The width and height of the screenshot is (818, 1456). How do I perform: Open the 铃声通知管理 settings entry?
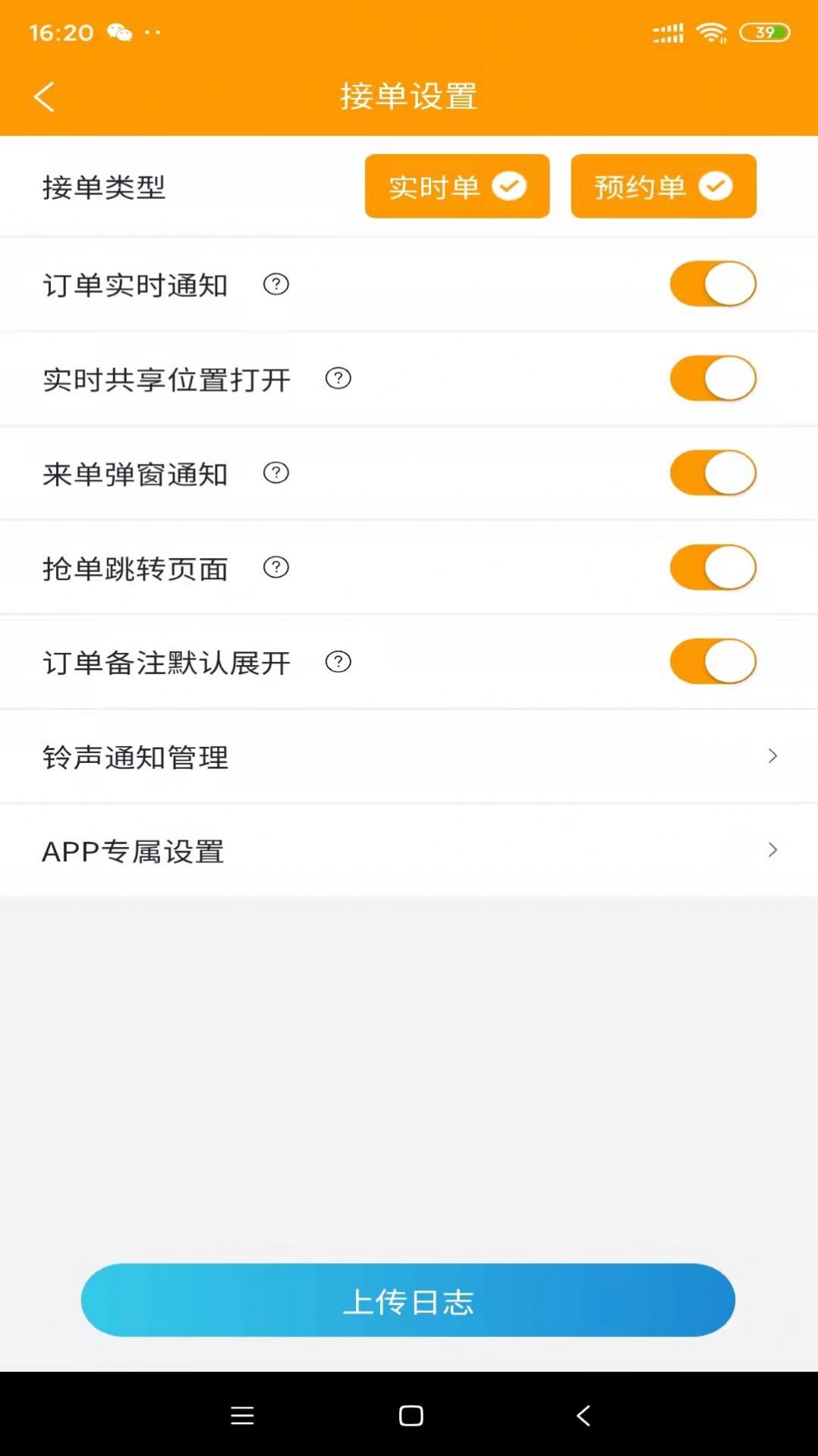point(304,755)
